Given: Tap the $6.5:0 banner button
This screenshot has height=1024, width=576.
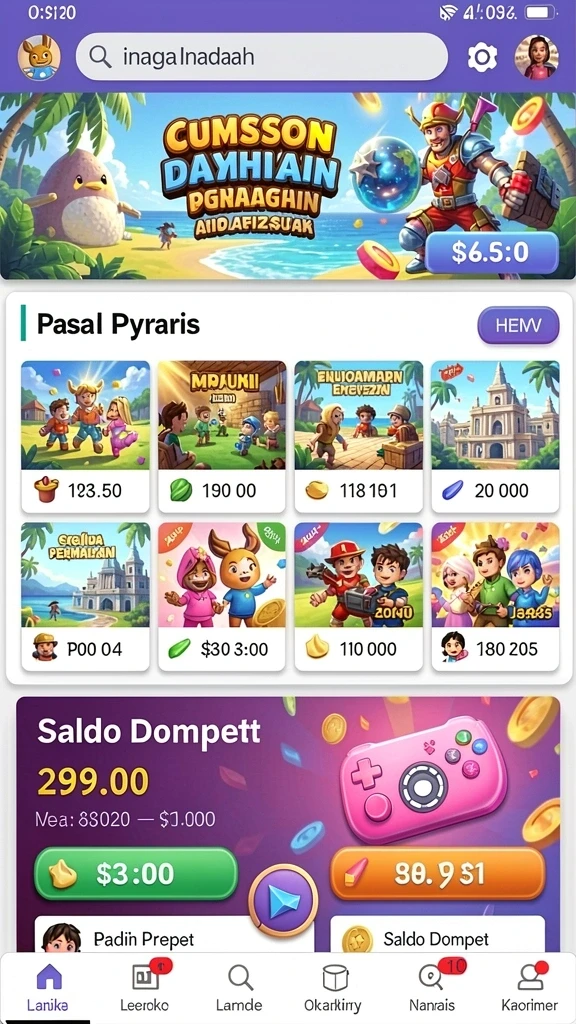Looking at the screenshot, I should 491,253.
